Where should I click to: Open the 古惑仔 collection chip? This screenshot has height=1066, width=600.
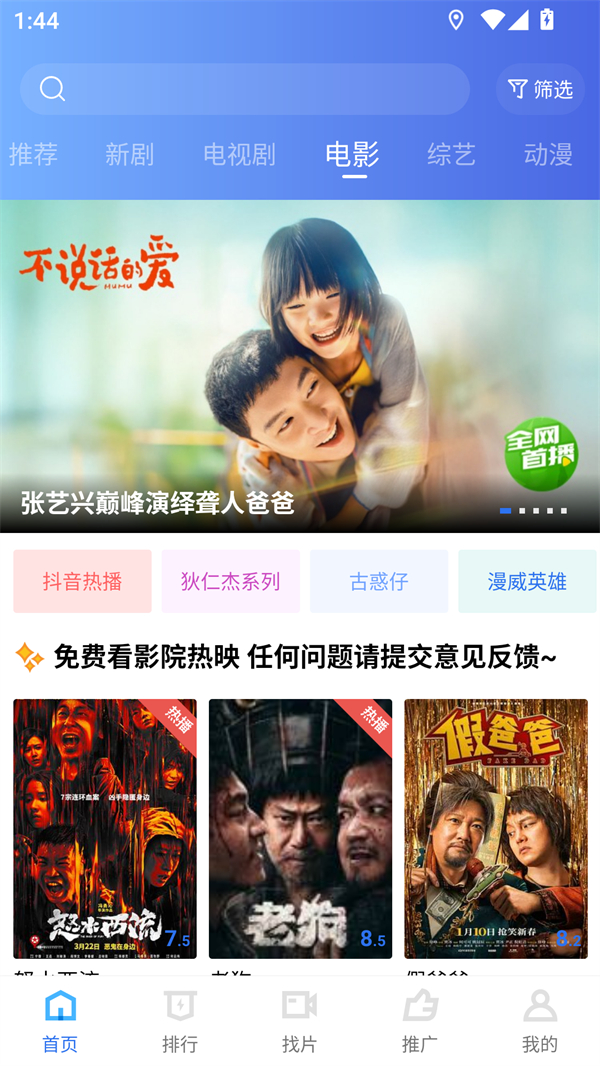tap(379, 581)
